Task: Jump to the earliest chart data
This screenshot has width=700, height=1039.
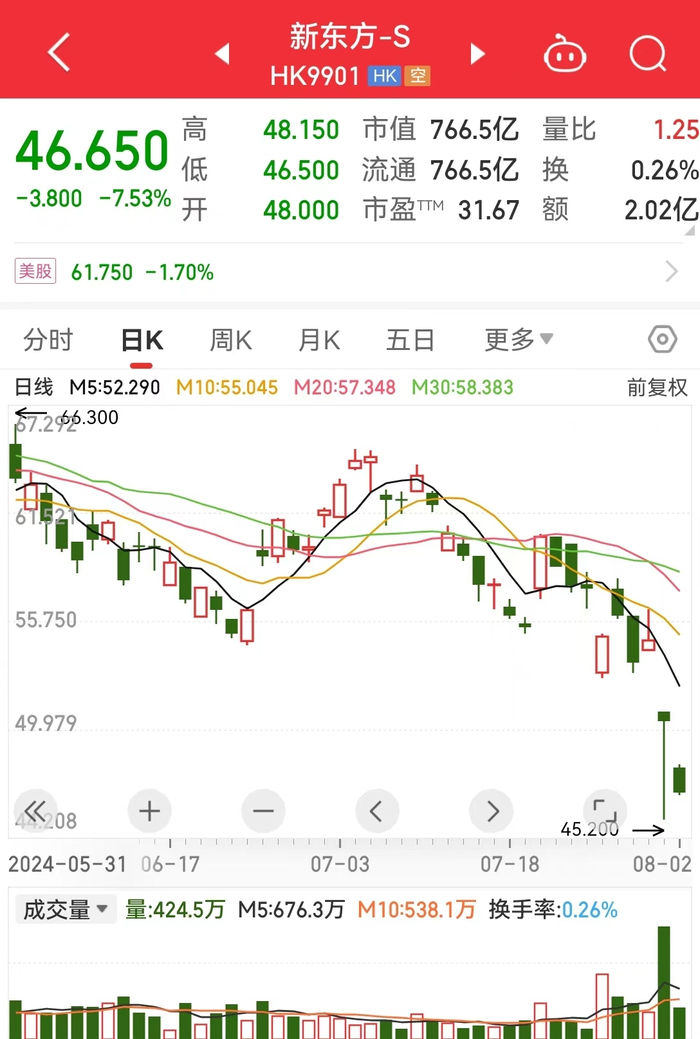Action: click(36, 810)
